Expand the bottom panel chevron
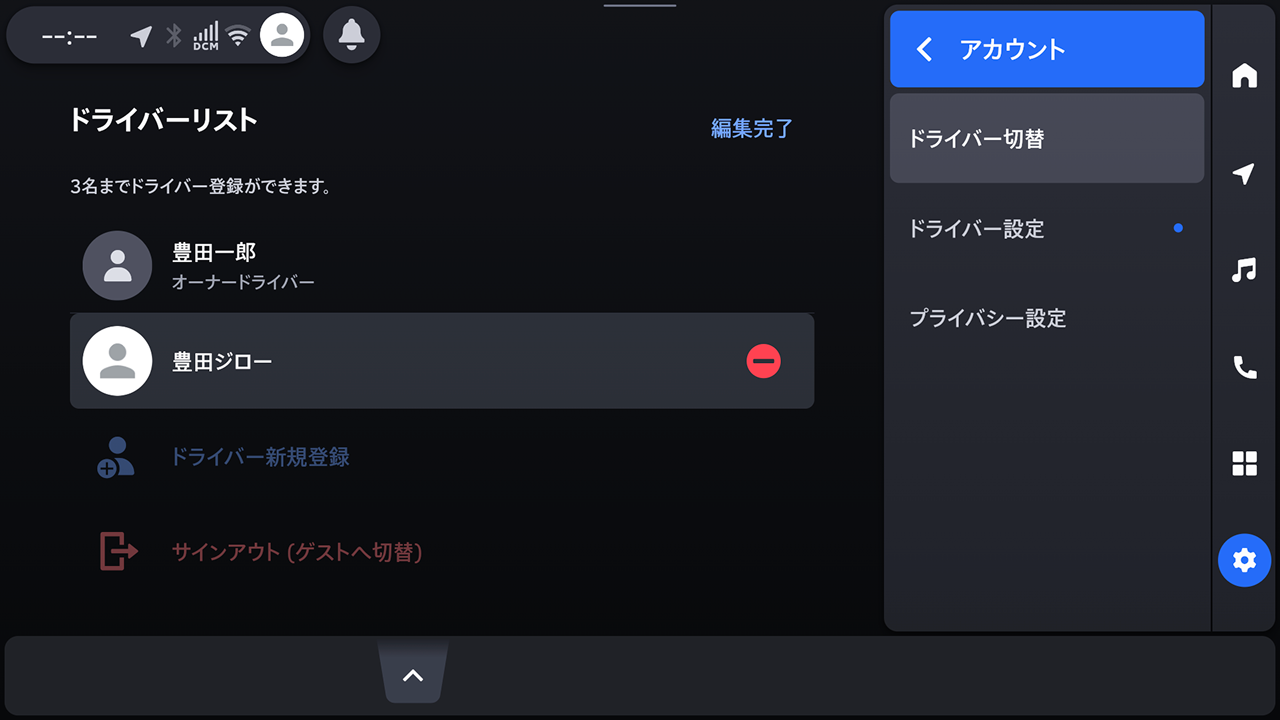The width and height of the screenshot is (1280, 720). coord(413,675)
